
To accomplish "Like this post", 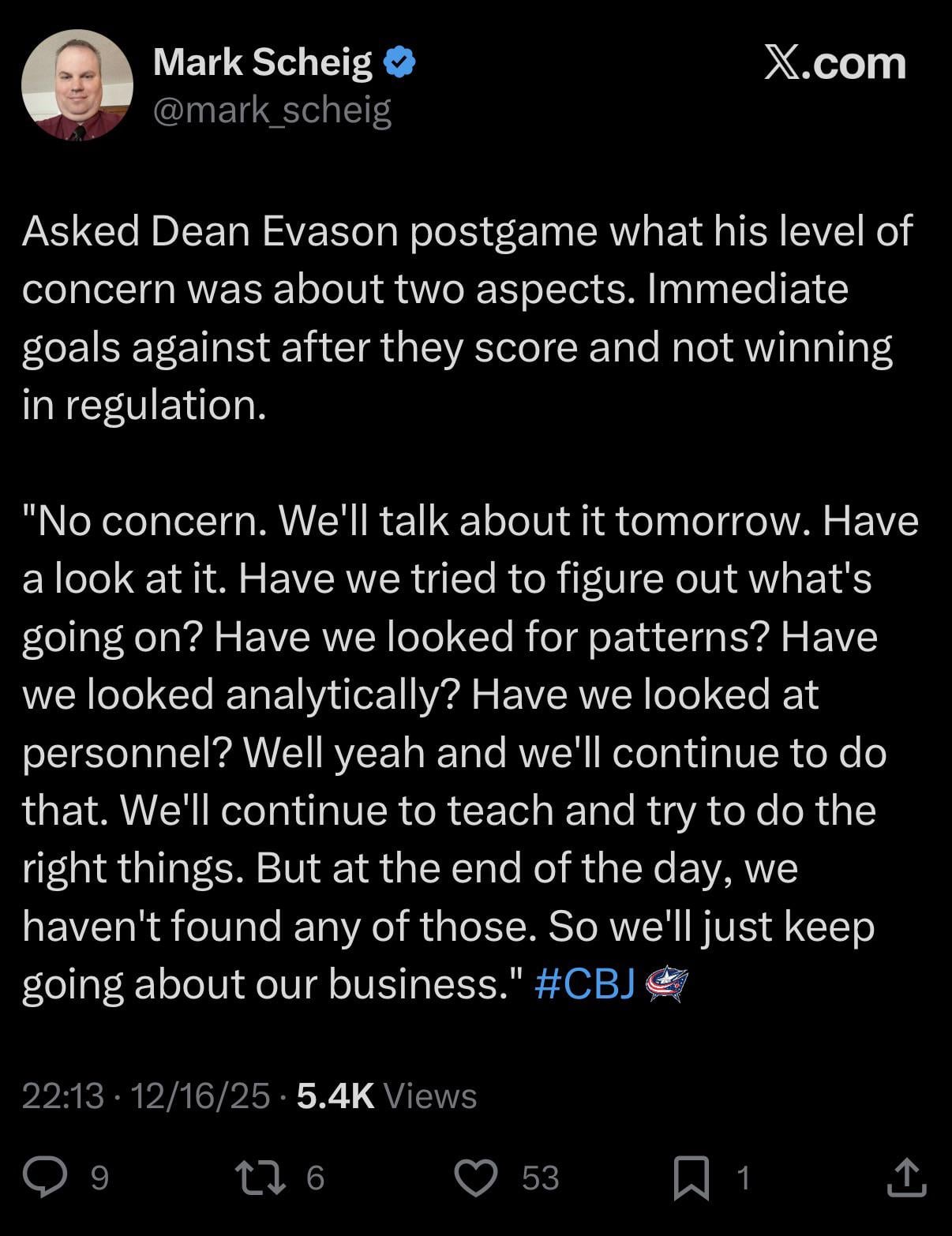I will point(476,1177).
